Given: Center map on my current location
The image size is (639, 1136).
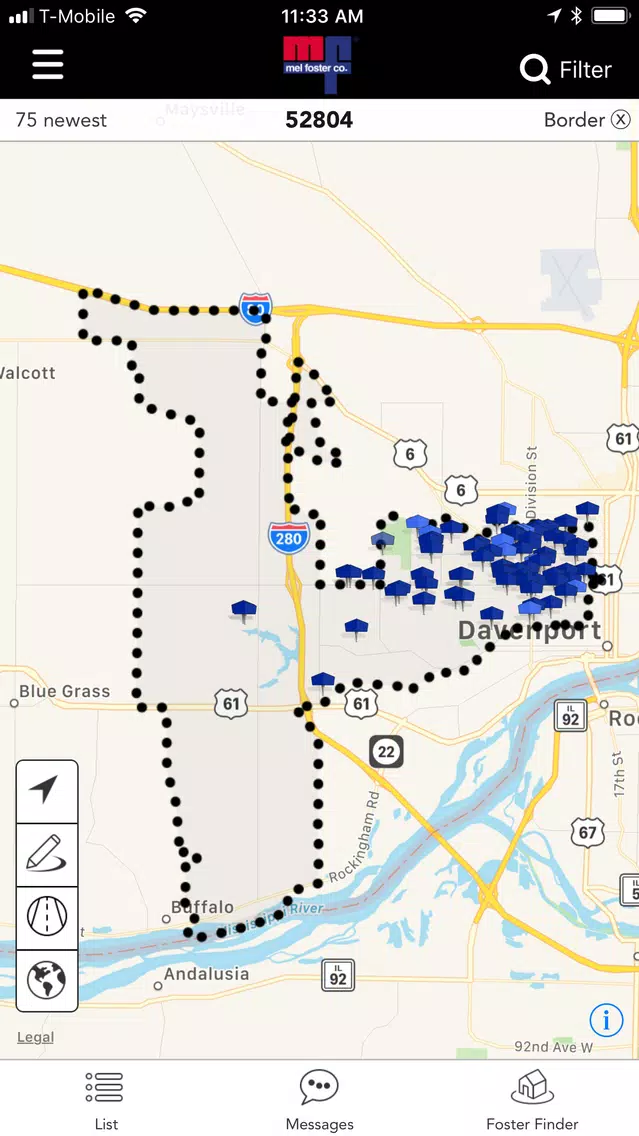Looking at the screenshot, I should tap(47, 791).
